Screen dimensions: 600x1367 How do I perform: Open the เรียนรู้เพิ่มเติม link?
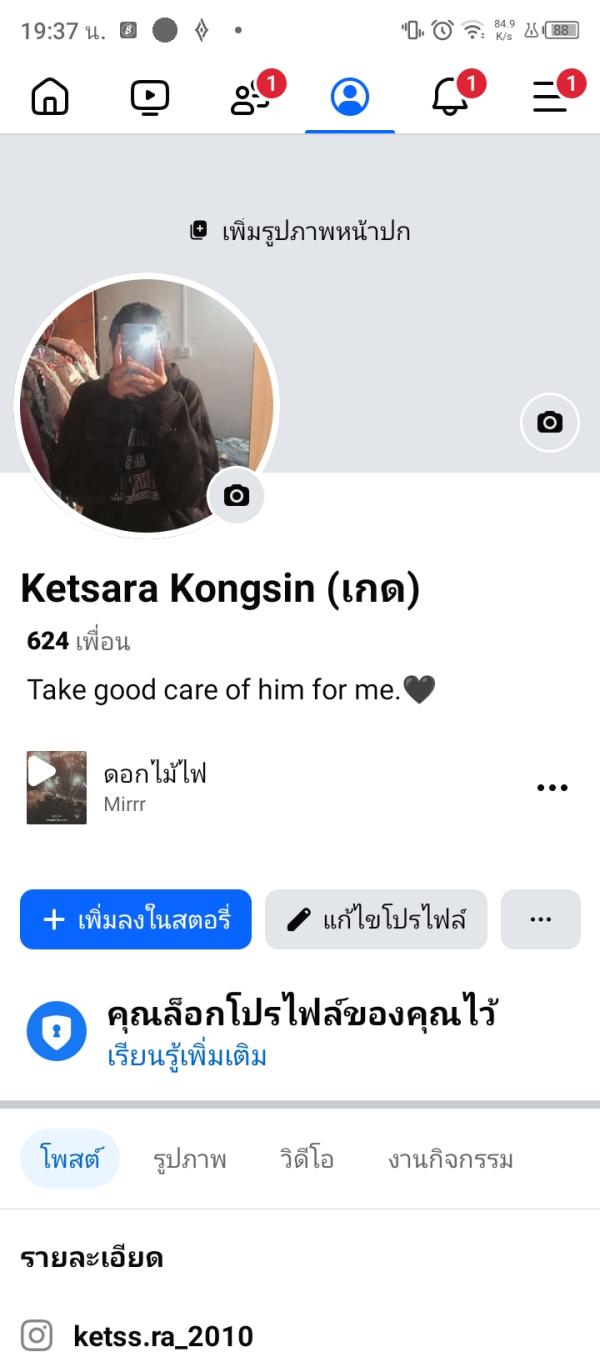187,1056
